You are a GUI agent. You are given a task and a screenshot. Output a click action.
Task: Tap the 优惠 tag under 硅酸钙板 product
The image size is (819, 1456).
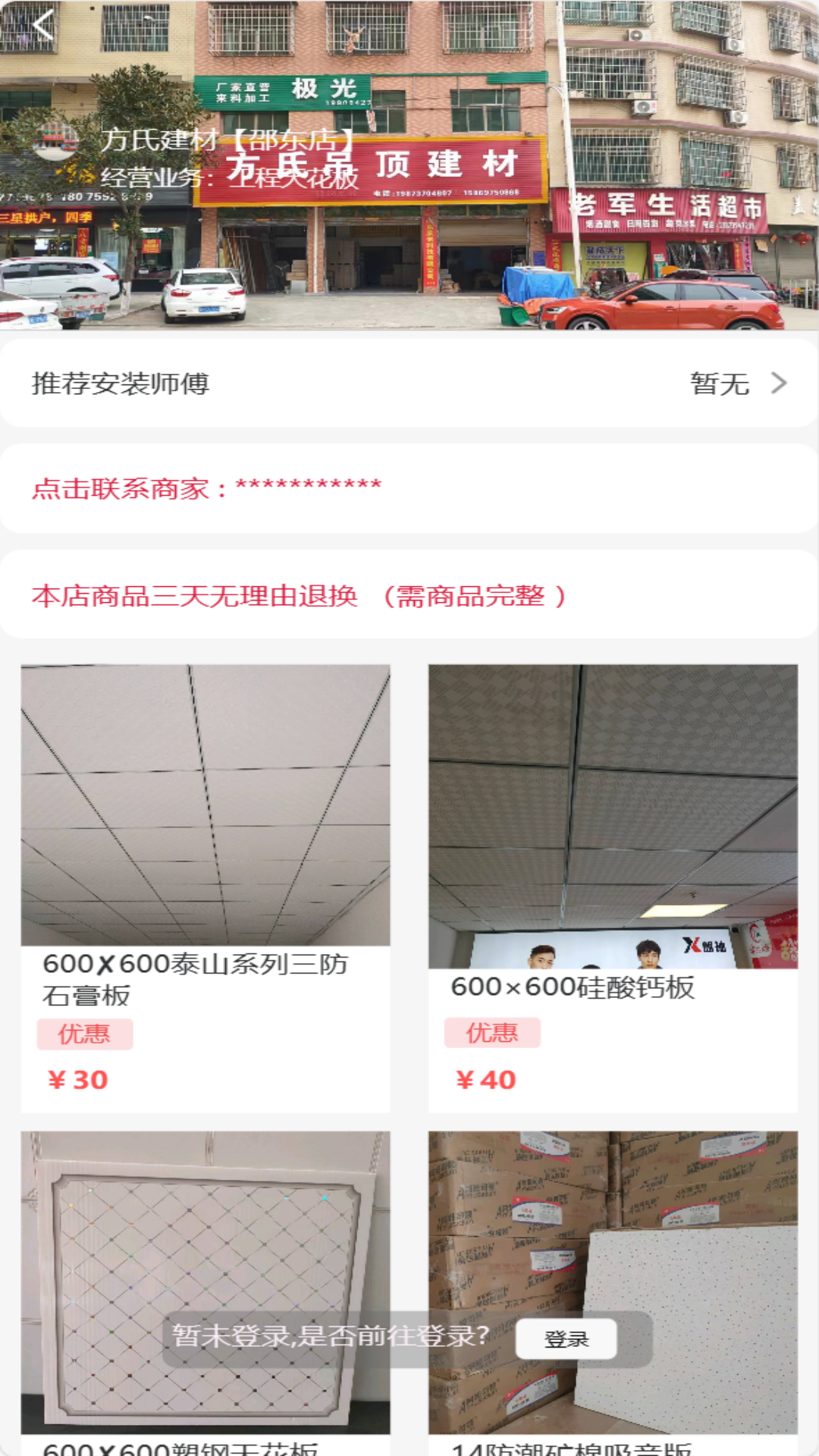coord(491,1033)
